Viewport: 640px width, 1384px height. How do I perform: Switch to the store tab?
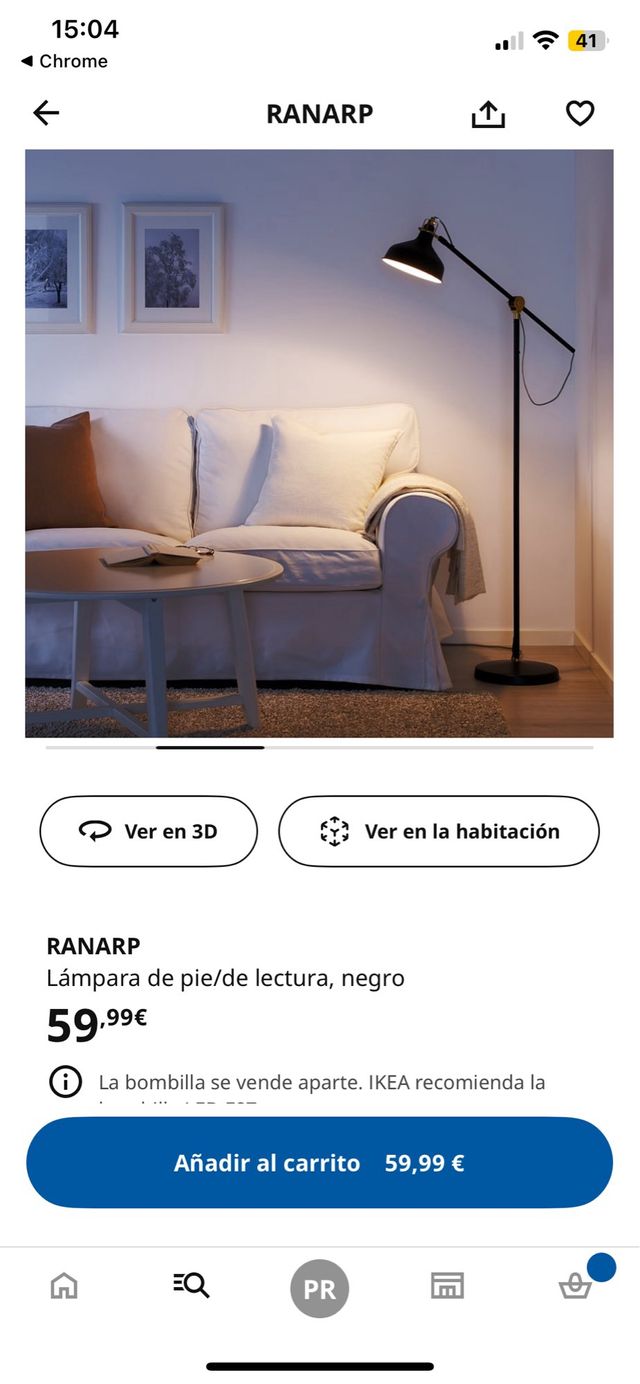pos(447,1286)
